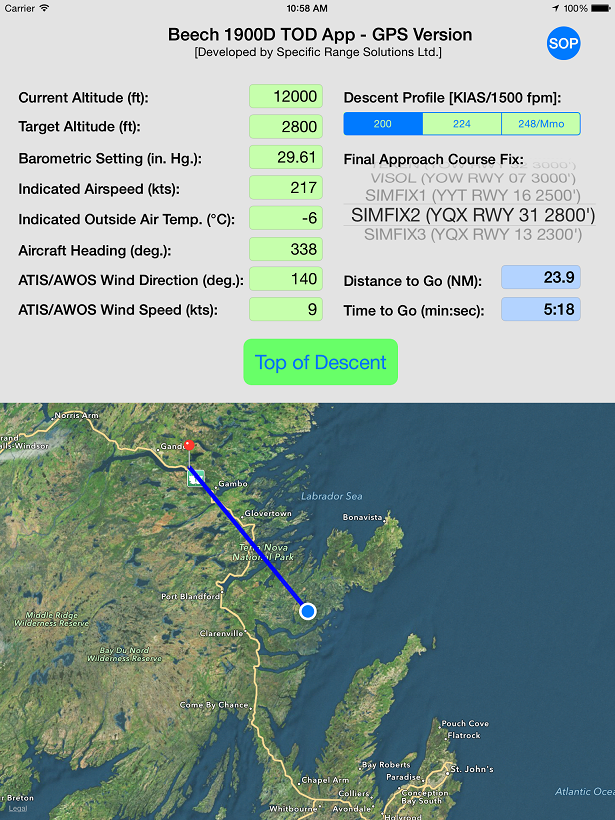This screenshot has width=615, height=820.
Task: Pick SIMFIX3 (YQX RWY 13 2300') fix
Action: point(472,235)
